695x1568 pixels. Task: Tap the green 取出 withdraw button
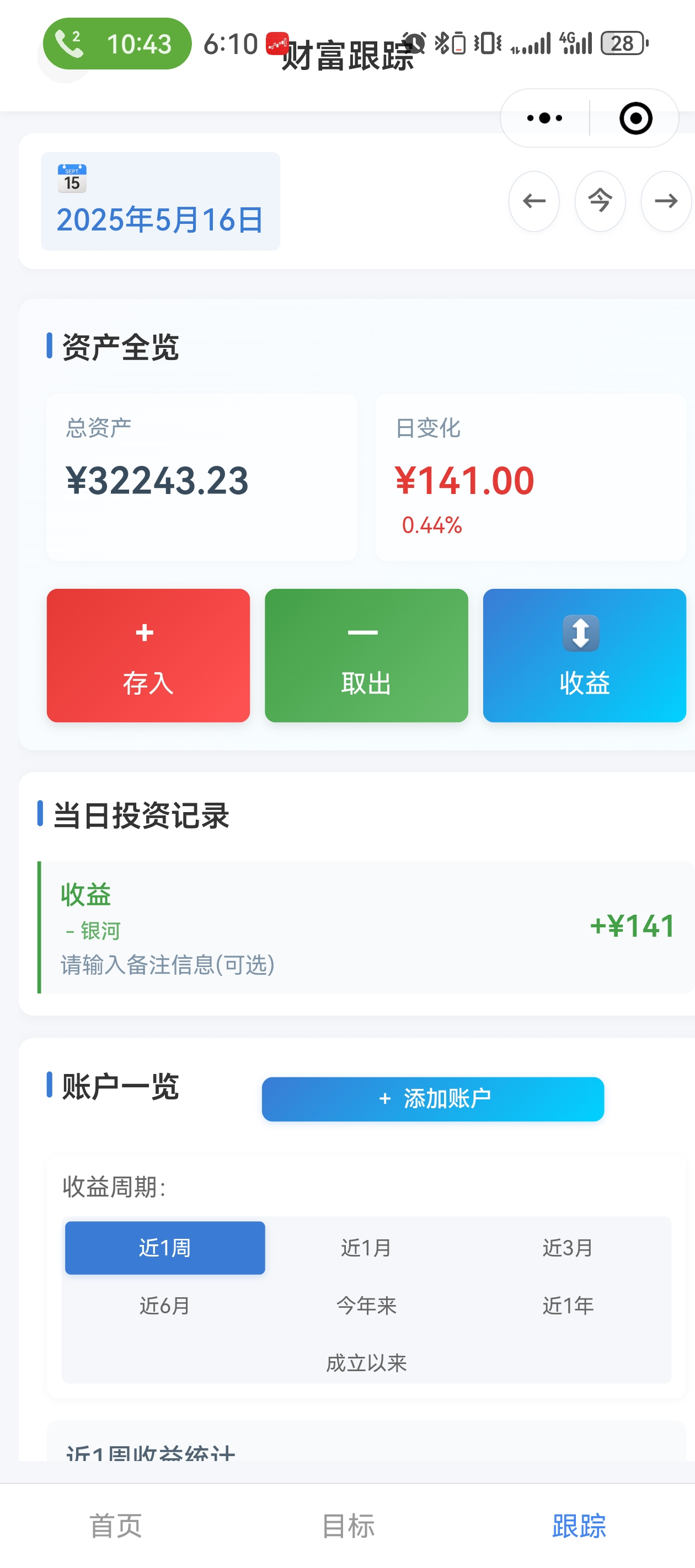366,655
